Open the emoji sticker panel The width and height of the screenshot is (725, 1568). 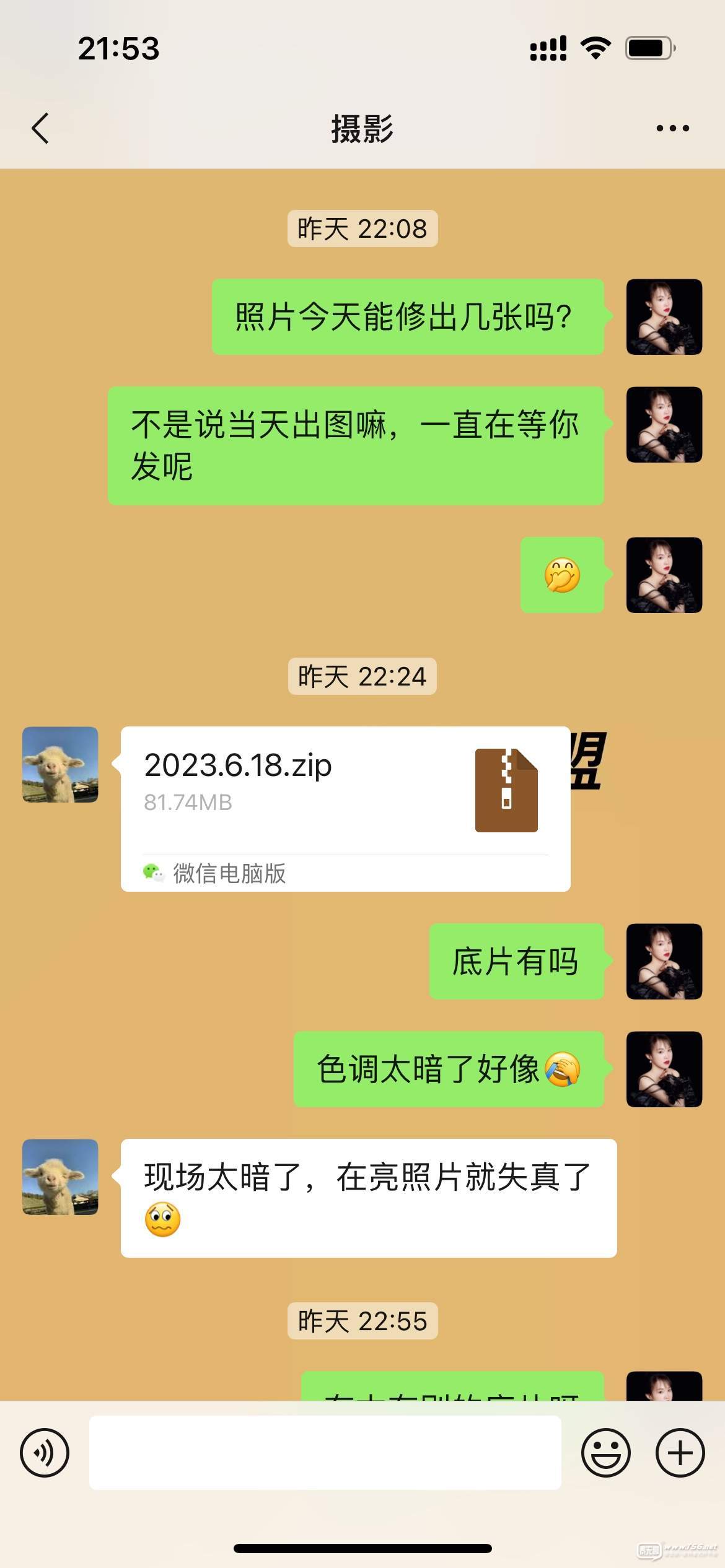coord(605,1452)
